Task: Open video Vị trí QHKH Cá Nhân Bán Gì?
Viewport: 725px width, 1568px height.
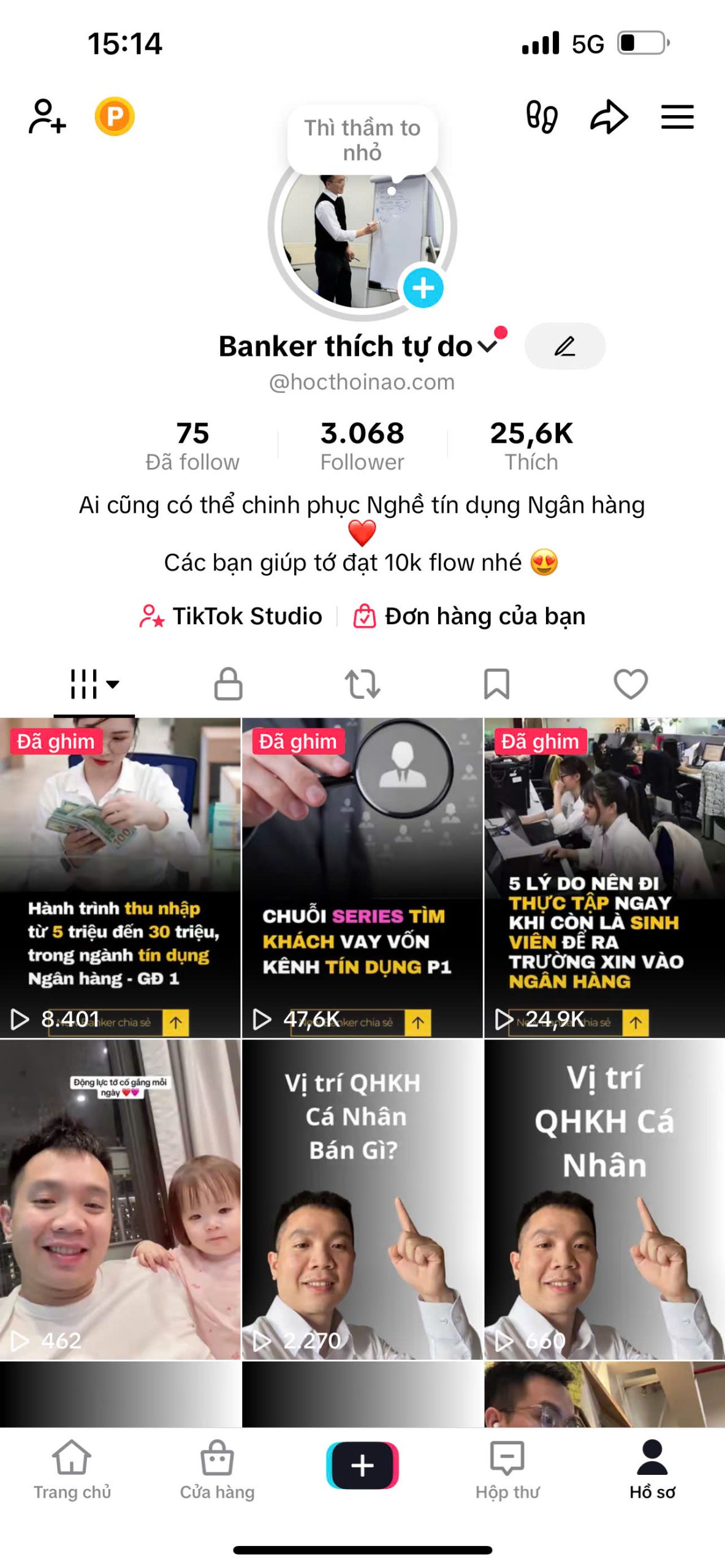Action: click(362, 1199)
